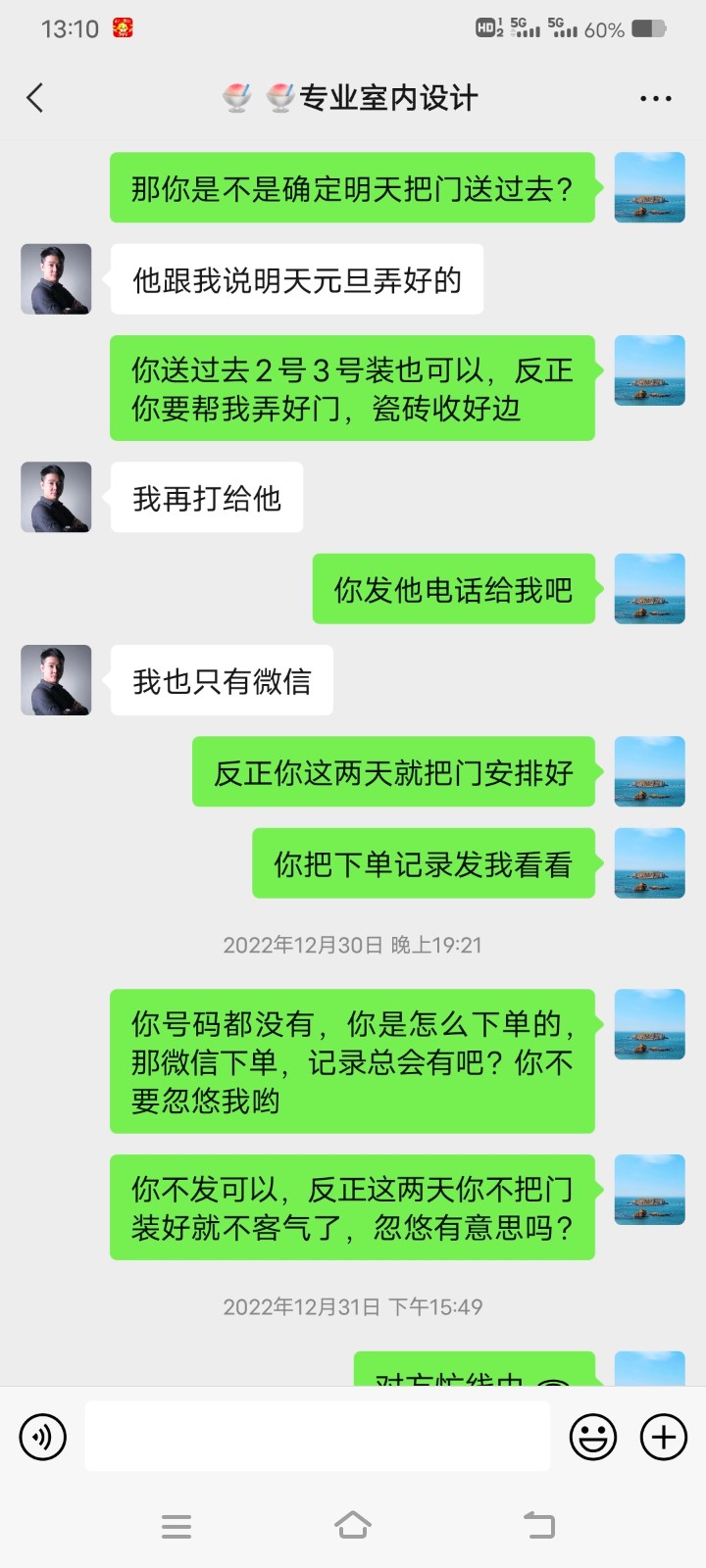Open contact avatar beside 他跟我说明天元旦弄好的
706x1568 pixels.
coord(56,279)
